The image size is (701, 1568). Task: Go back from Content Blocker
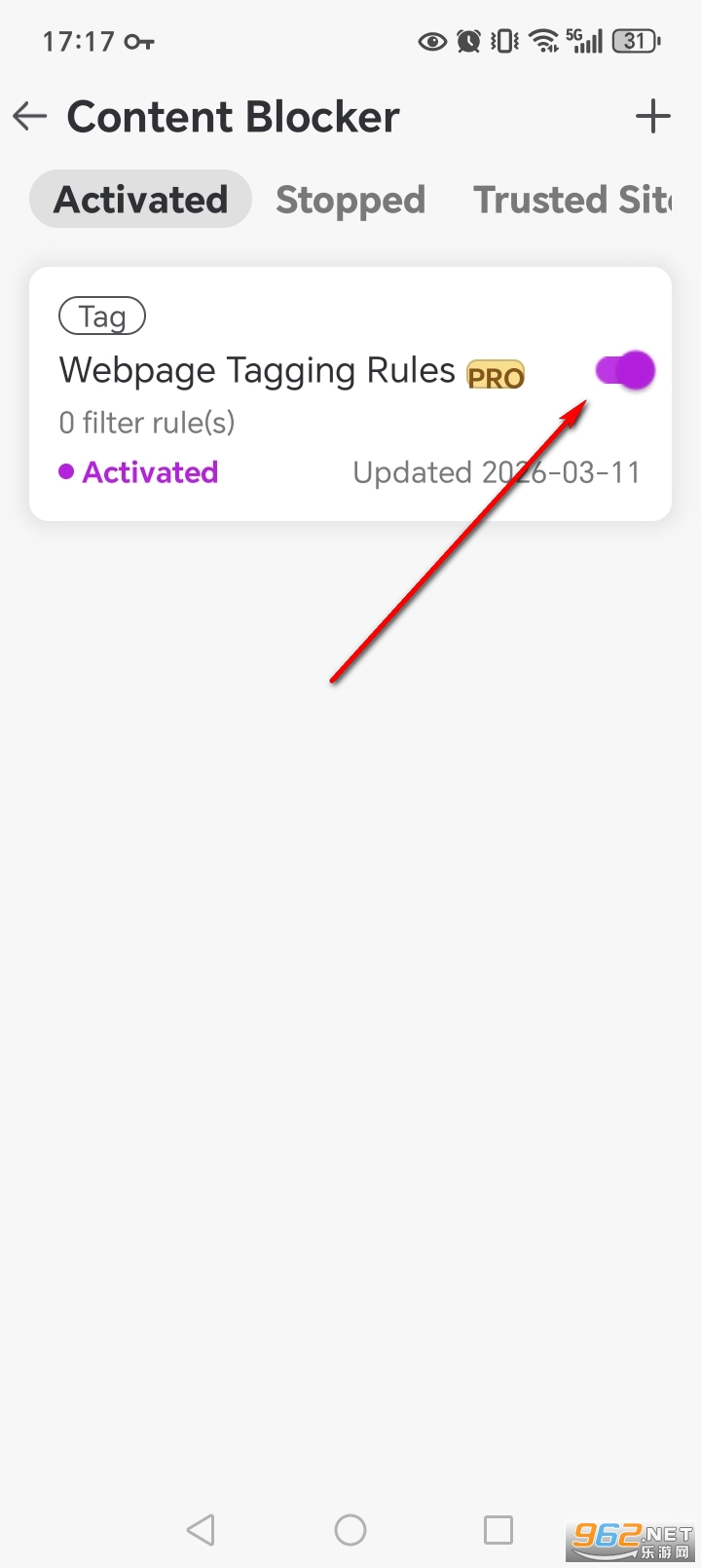[x=30, y=117]
